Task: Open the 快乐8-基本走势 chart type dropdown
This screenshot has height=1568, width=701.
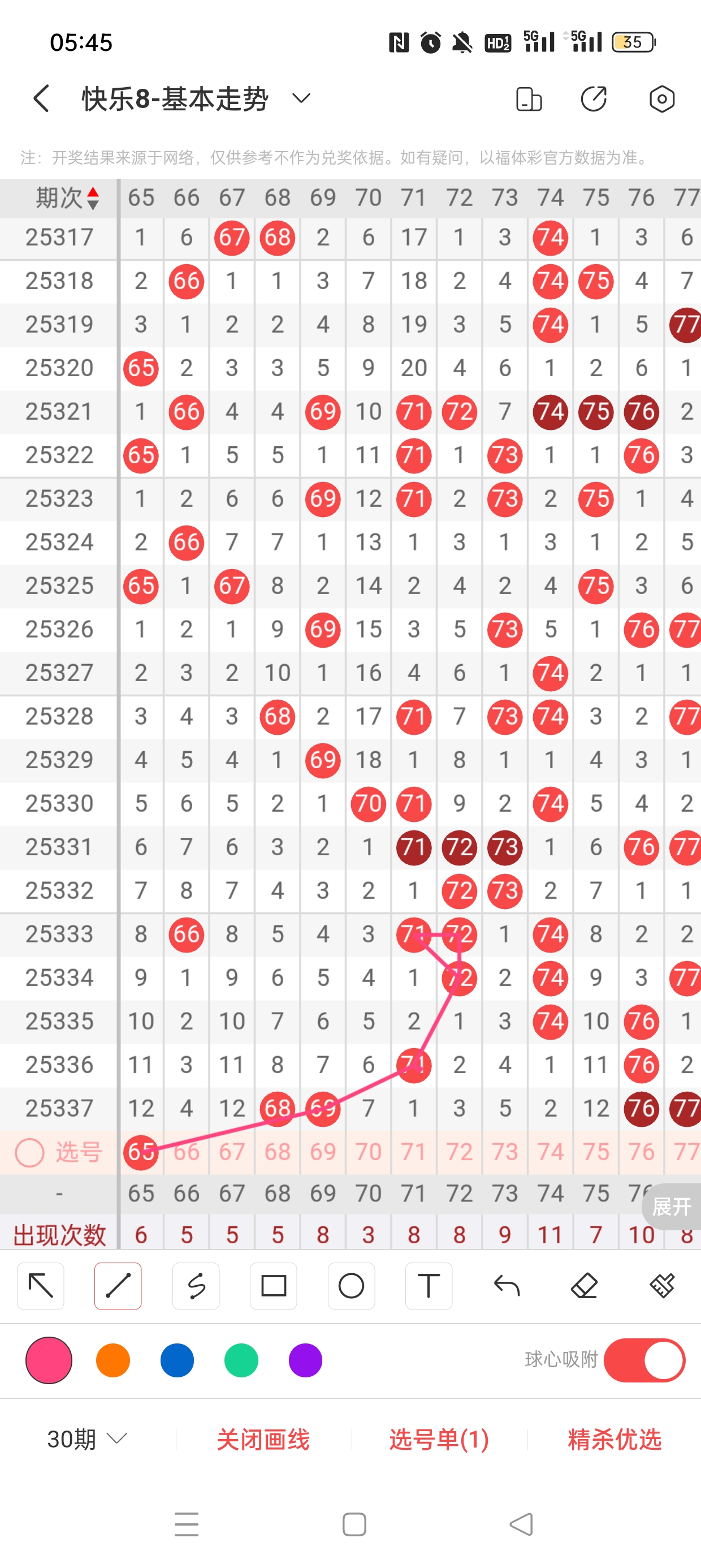Action: point(301,98)
